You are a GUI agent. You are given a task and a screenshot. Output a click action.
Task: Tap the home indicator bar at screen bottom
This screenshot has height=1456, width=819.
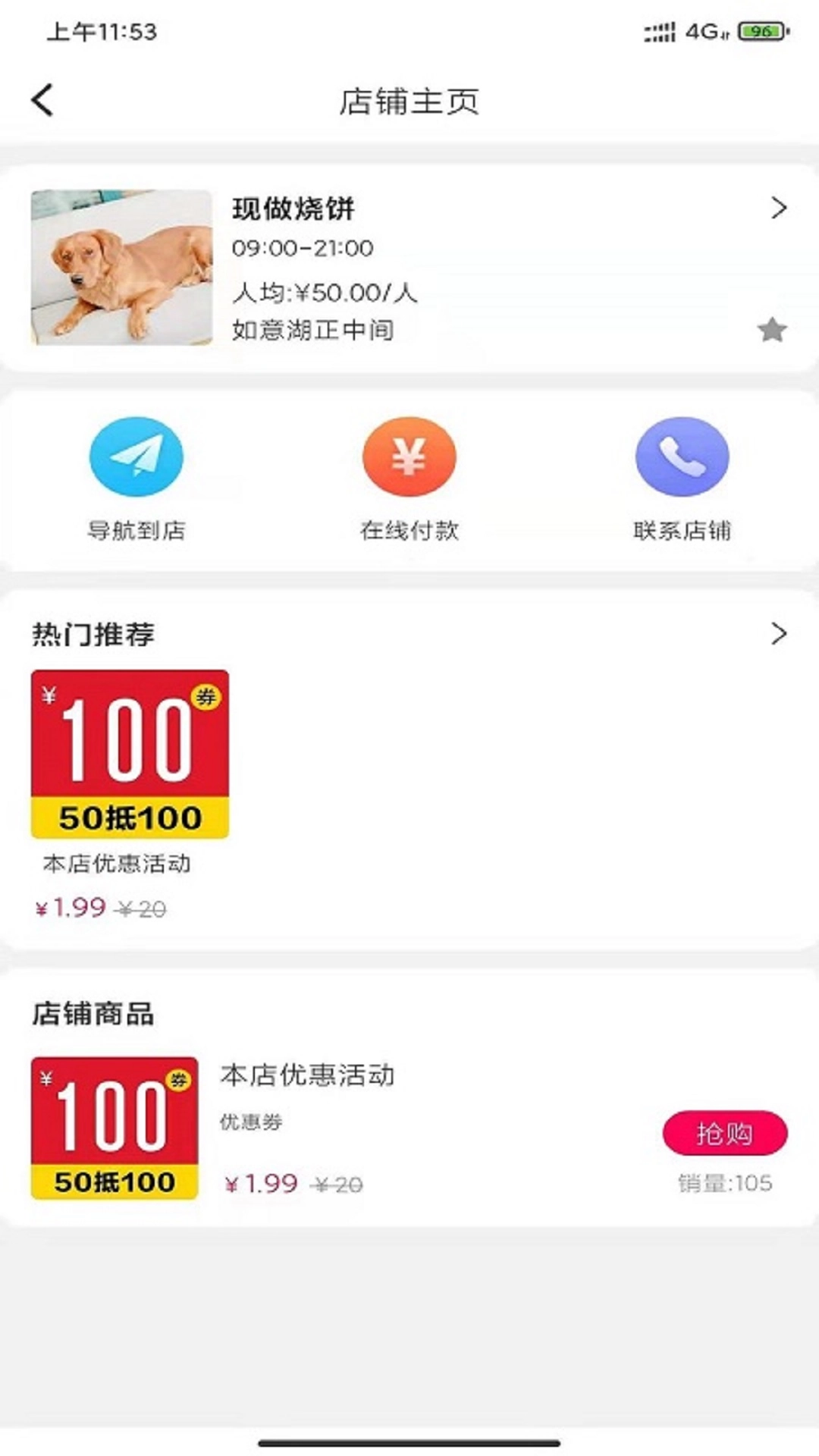tap(409, 1440)
